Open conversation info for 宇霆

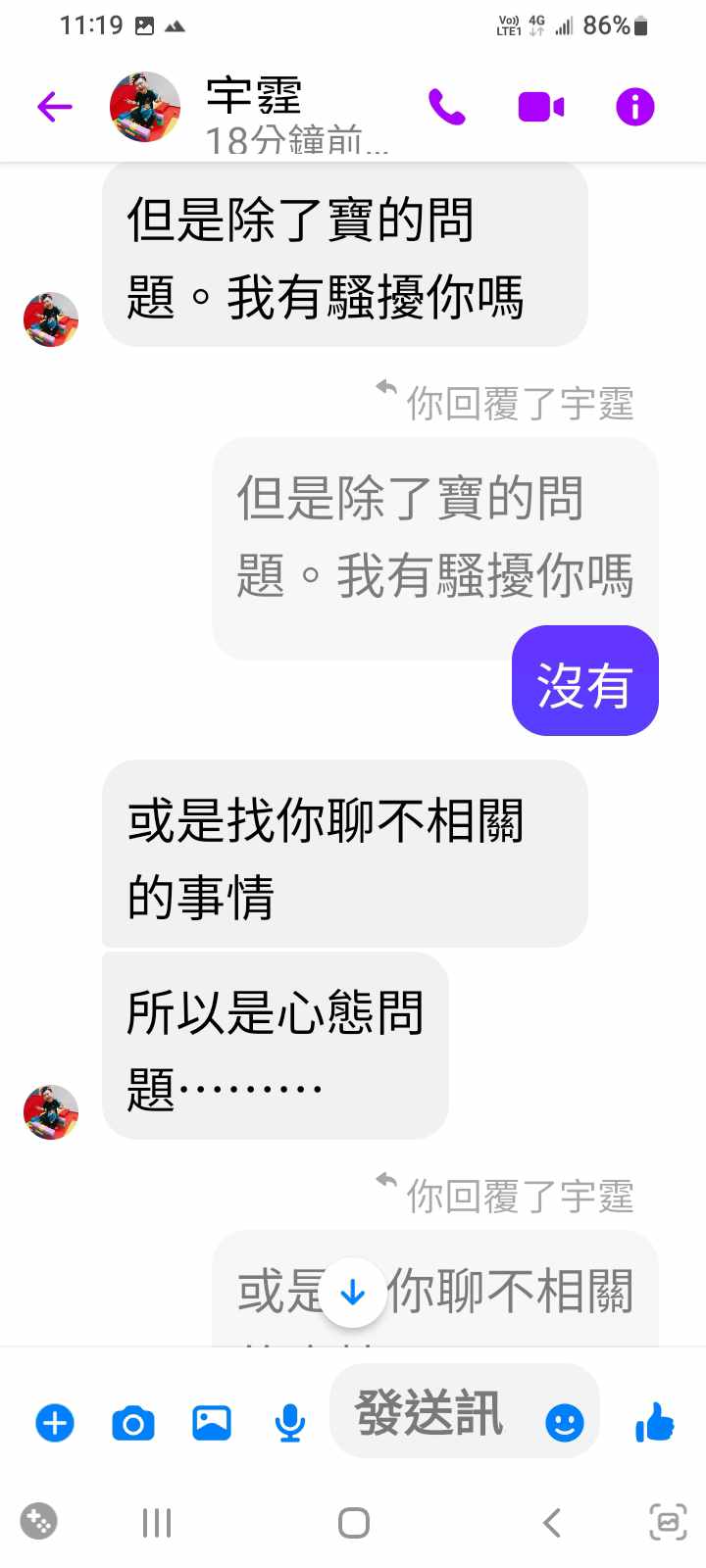(634, 107)
